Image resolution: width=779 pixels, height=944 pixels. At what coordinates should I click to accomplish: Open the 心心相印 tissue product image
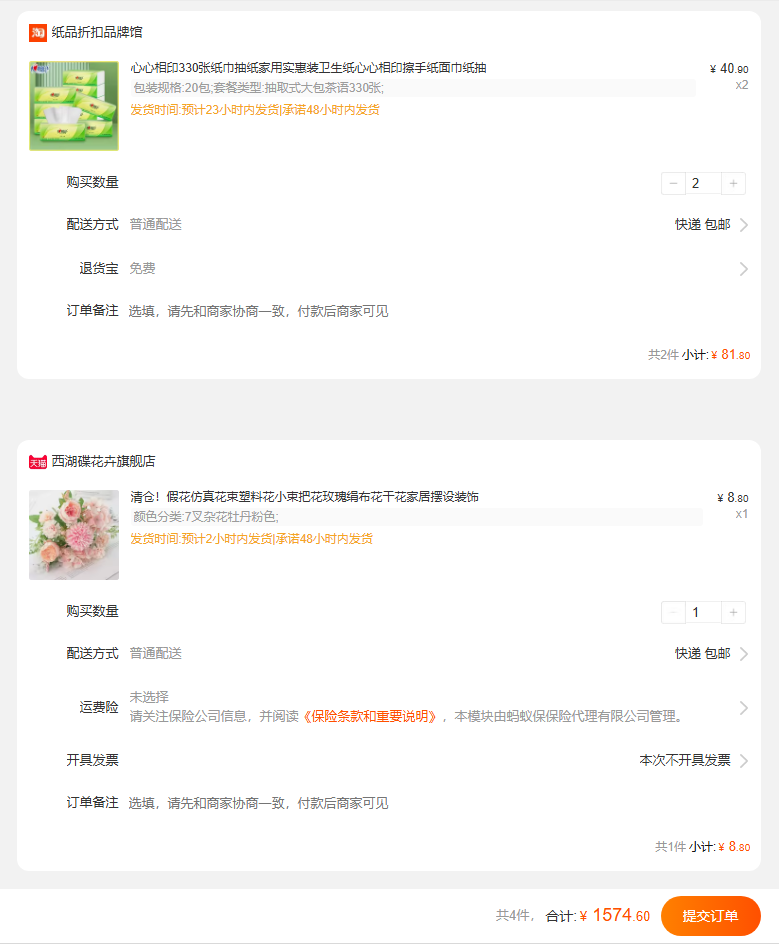pos(74,106)
